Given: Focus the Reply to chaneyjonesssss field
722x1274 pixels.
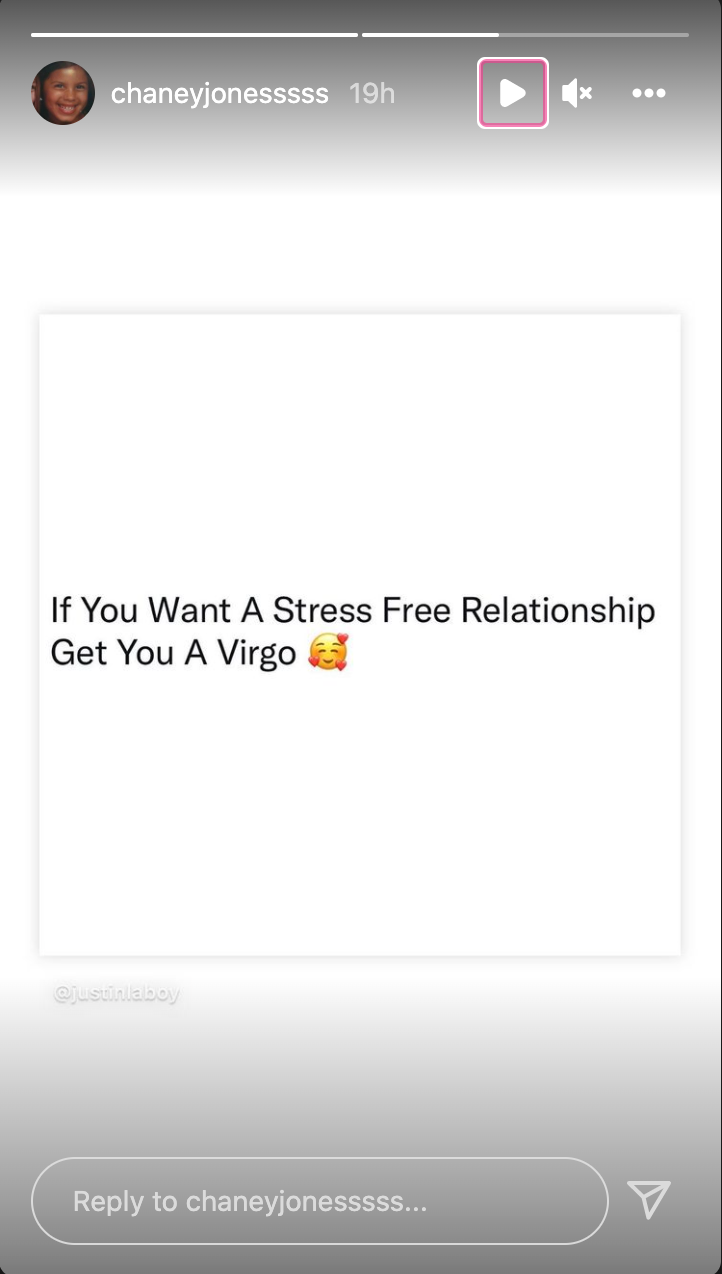Looking at the screenshot, I should point(319,1201).
